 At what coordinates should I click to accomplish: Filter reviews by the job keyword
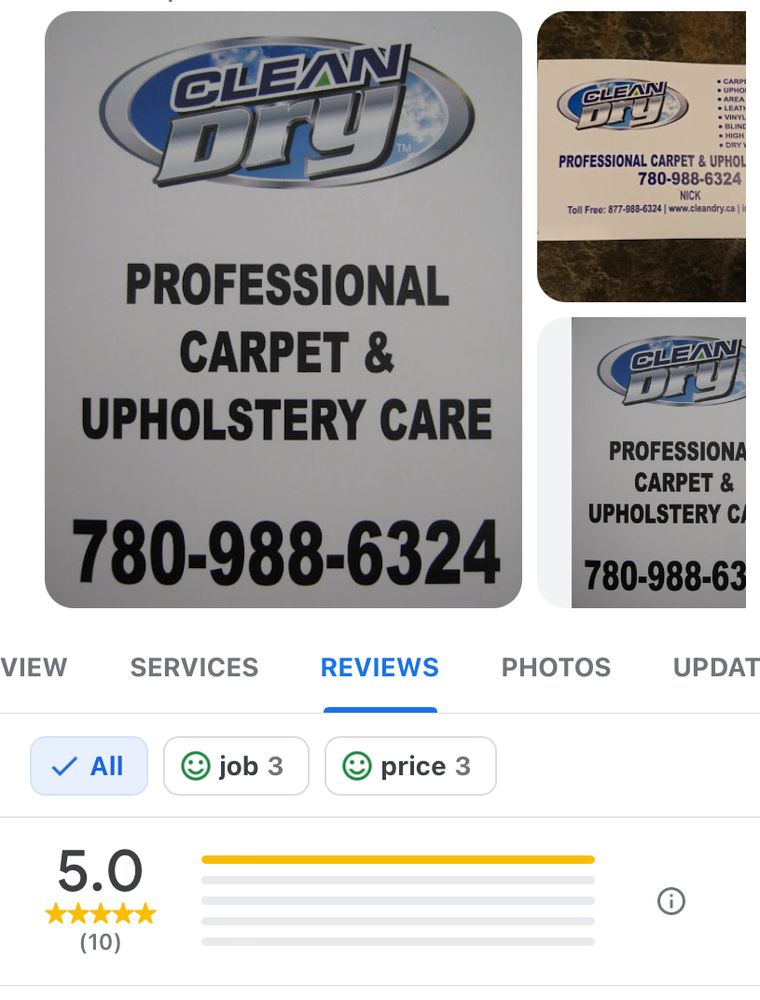point(236,766)
